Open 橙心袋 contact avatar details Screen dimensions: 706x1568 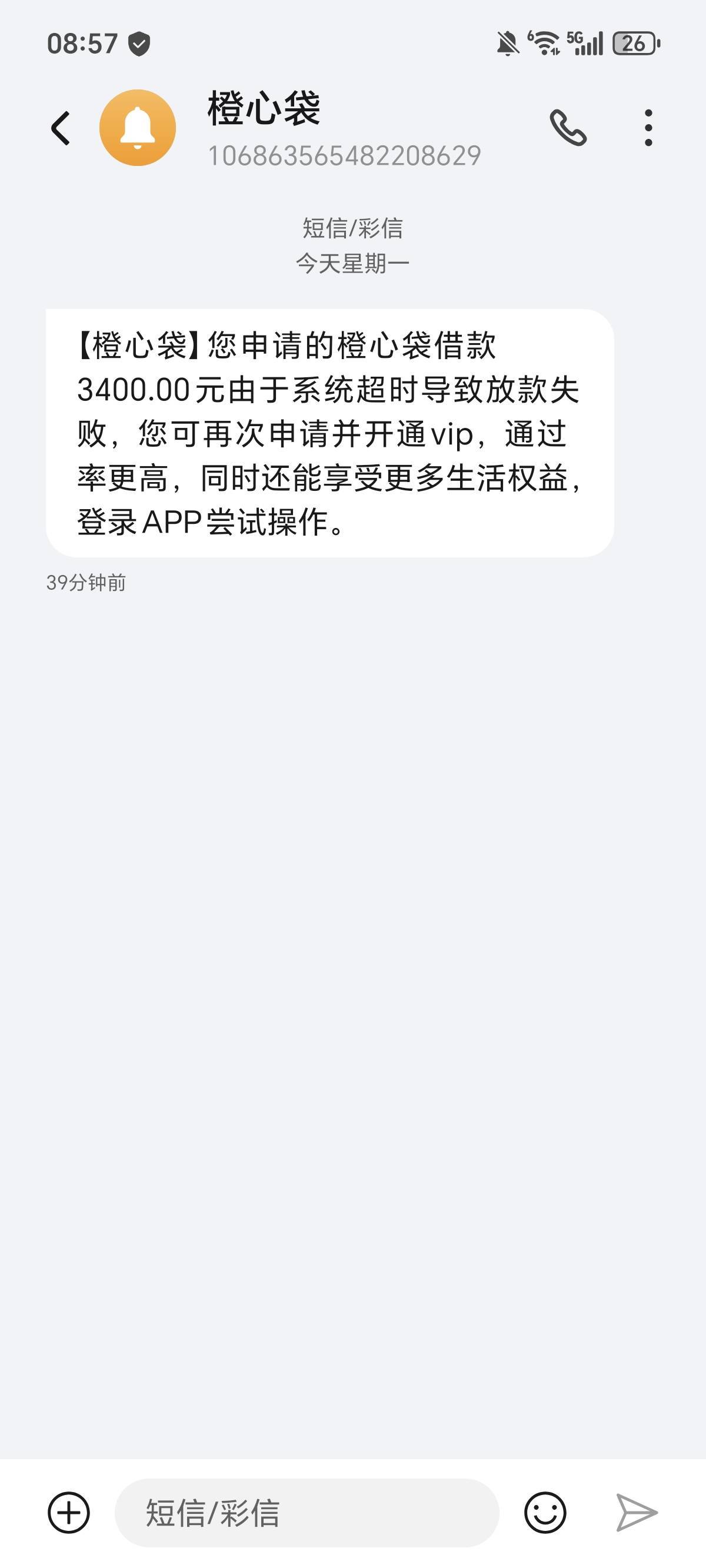(138, 128)
